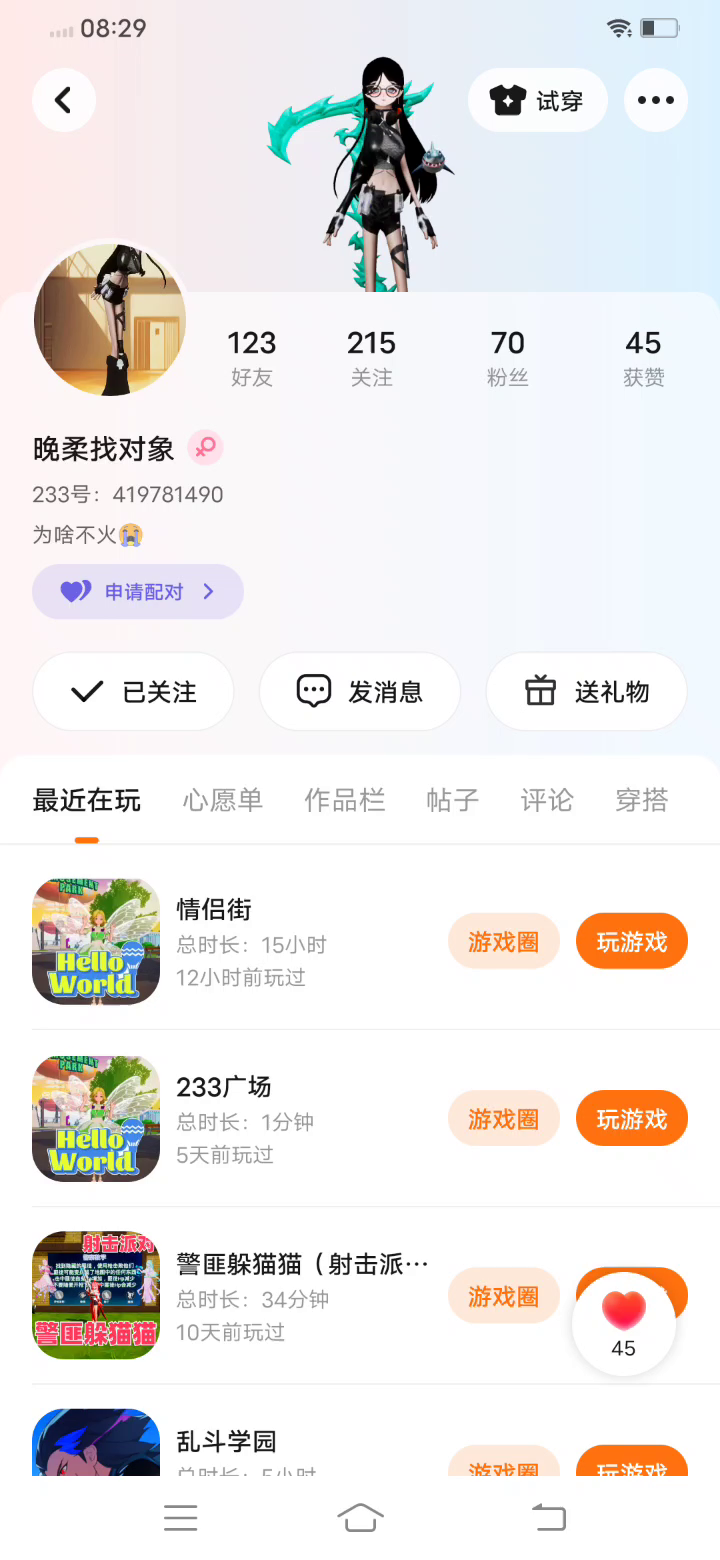Tap 申请配对 to request pairing
The height and width of the screenshot is (1560, 720).
pos(138,592)
